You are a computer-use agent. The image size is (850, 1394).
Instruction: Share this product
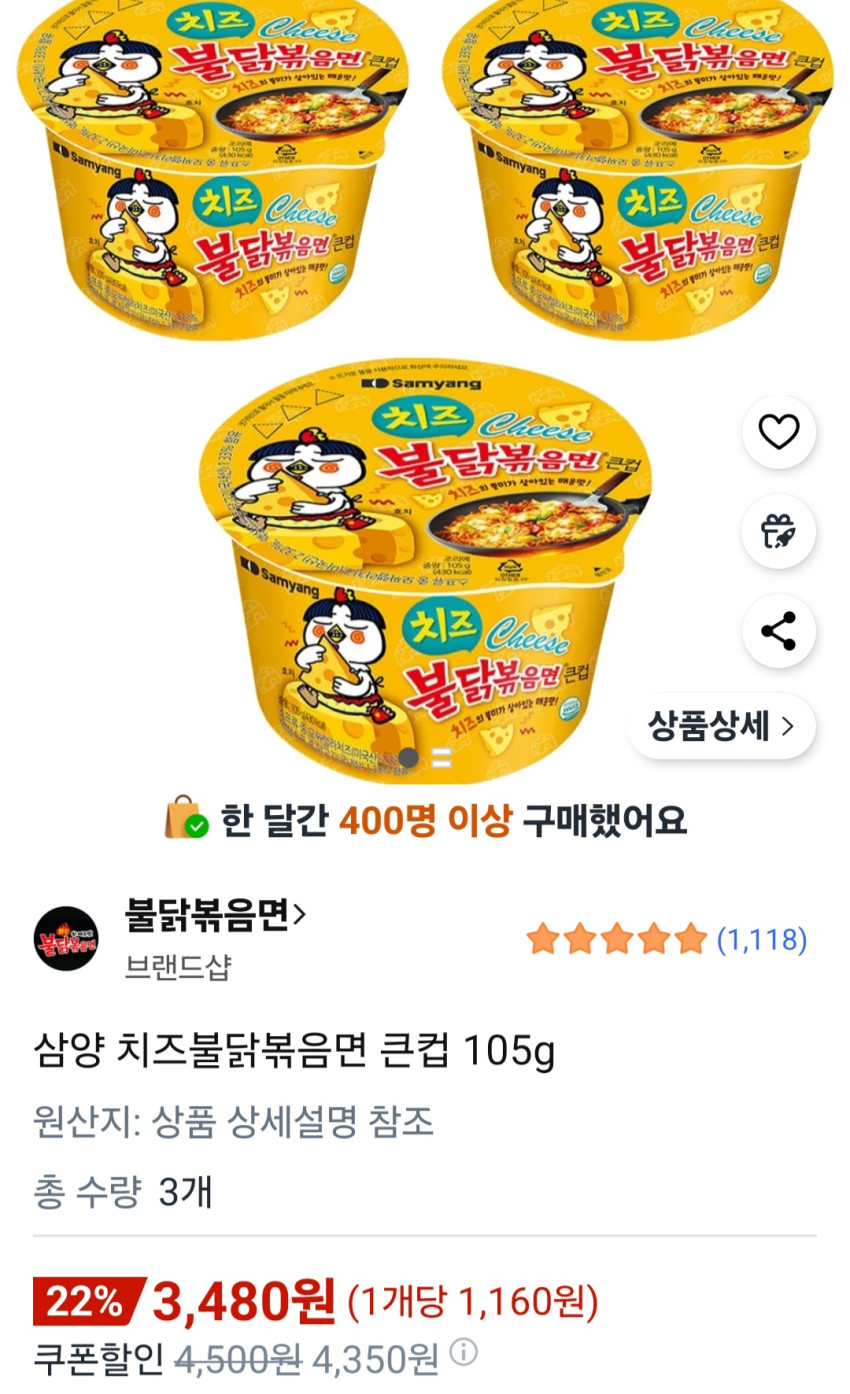[x=778, y=631]
